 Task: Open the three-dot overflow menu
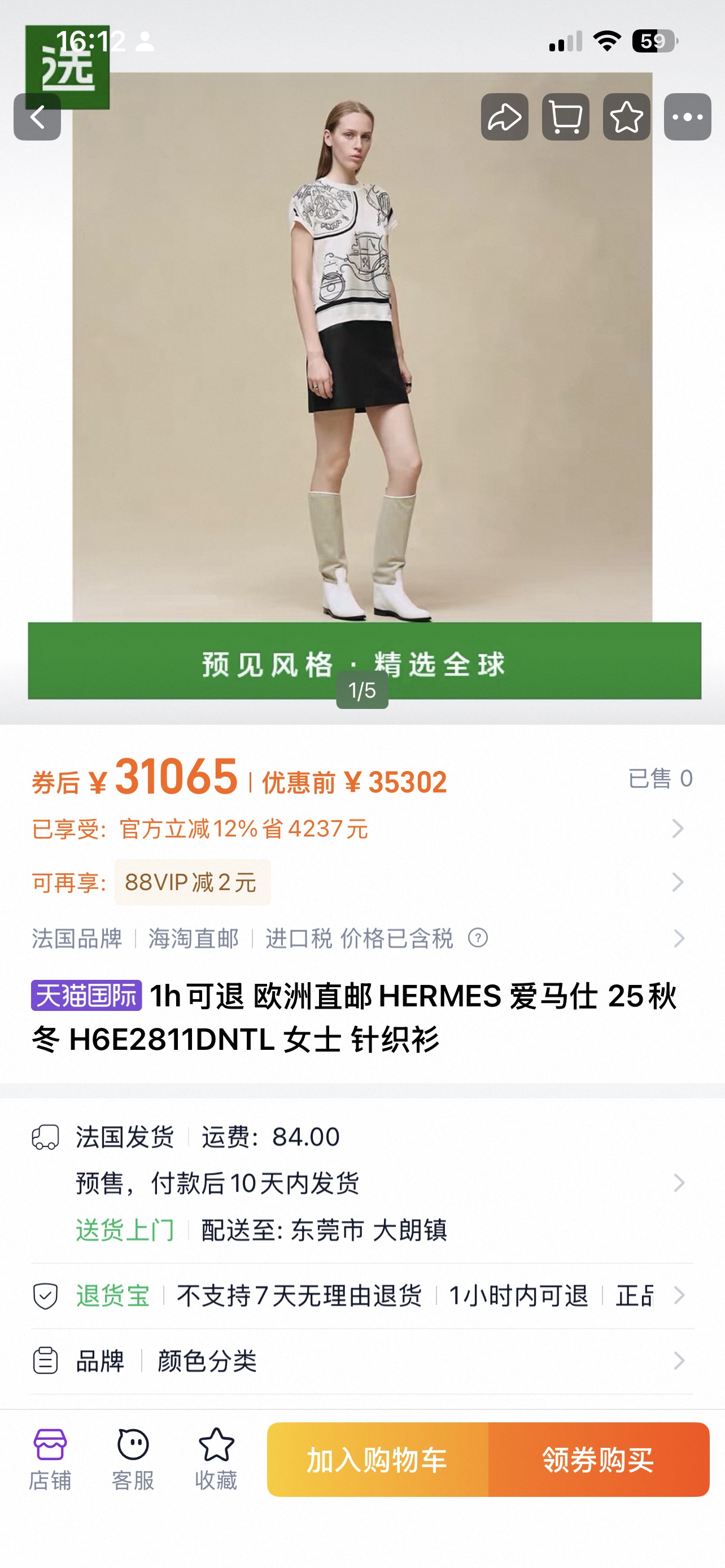[x=687, y=117]
